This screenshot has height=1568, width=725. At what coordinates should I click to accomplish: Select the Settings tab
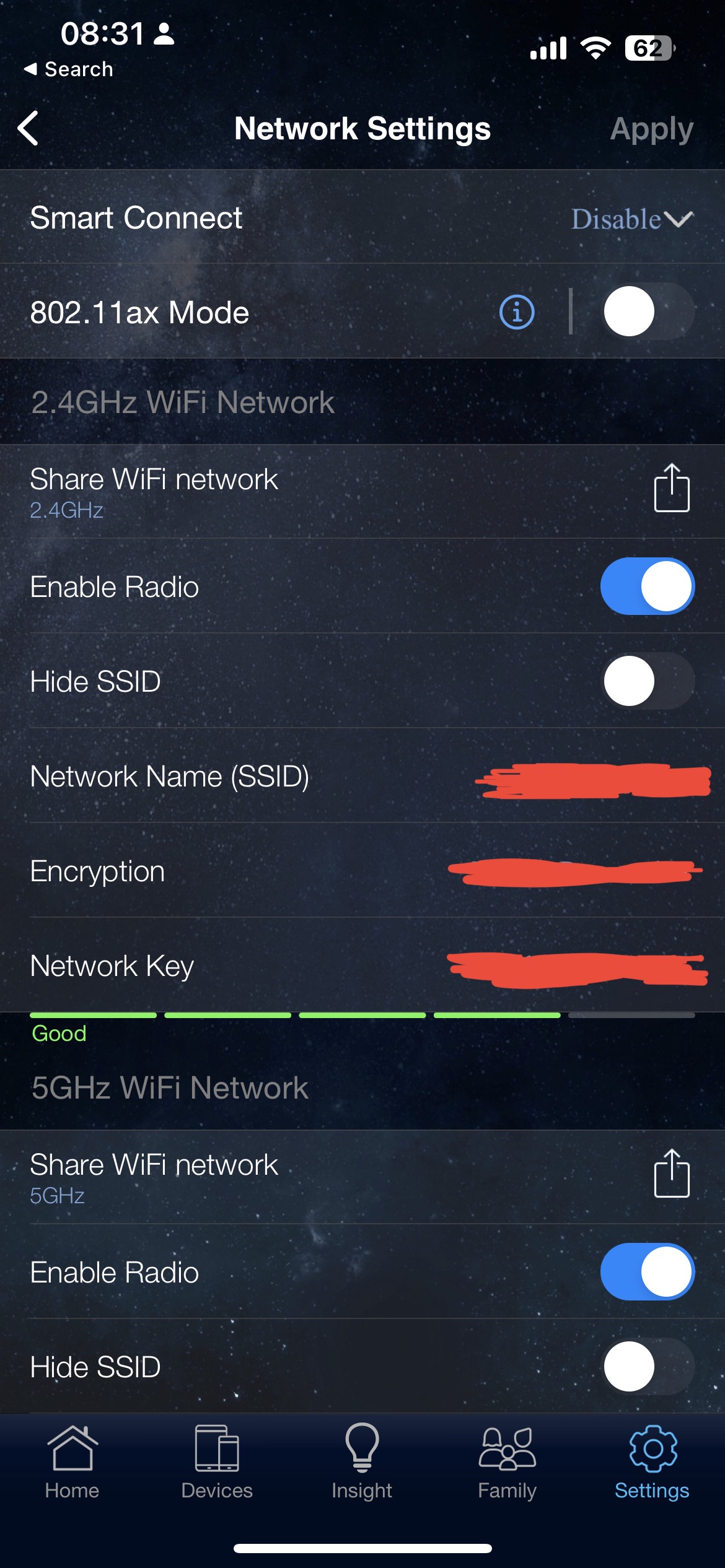[x=652, y=1461]
